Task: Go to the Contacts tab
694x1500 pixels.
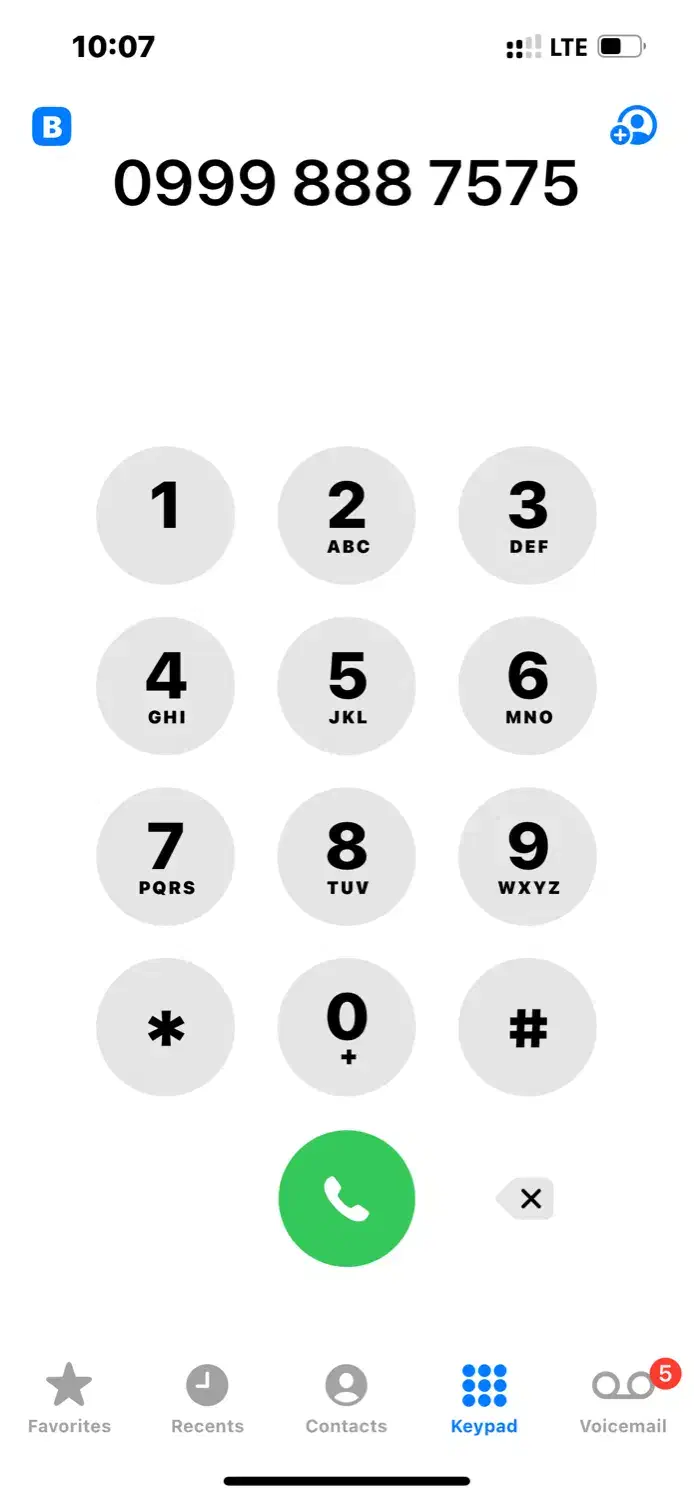Action: pos(346,1398)
